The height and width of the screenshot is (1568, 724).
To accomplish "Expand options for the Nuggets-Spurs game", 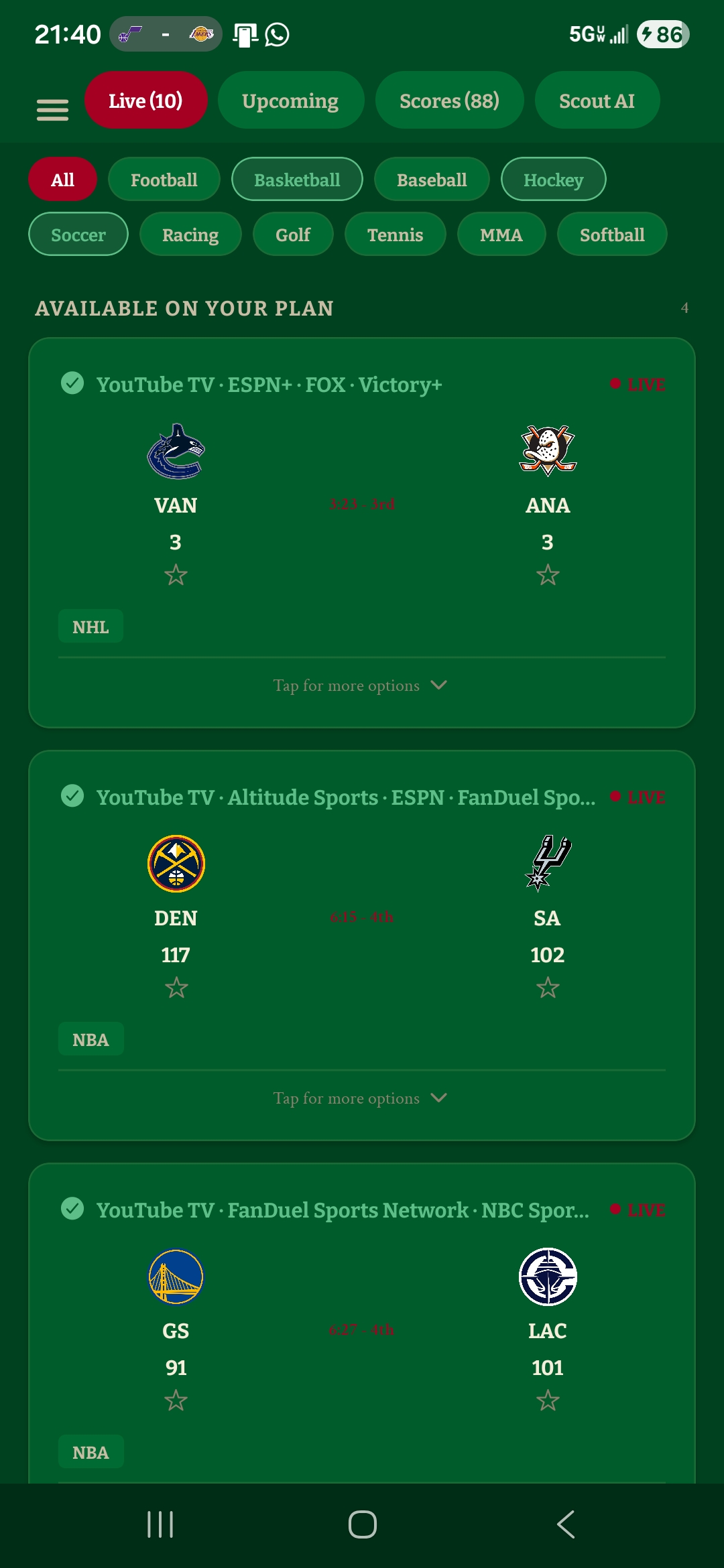I will tap(362, 1098).
